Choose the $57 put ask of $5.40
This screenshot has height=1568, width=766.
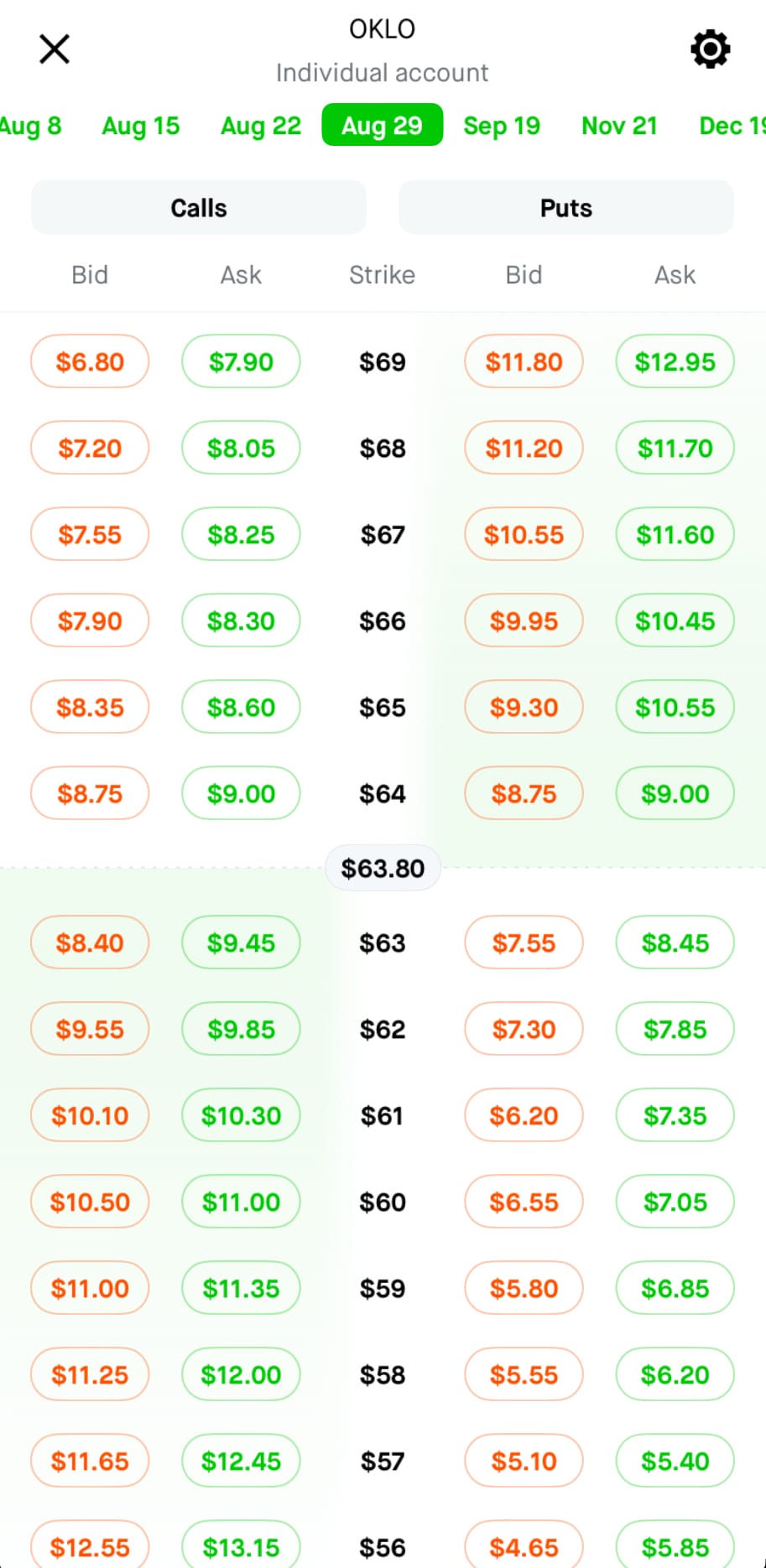[675, 1461]
